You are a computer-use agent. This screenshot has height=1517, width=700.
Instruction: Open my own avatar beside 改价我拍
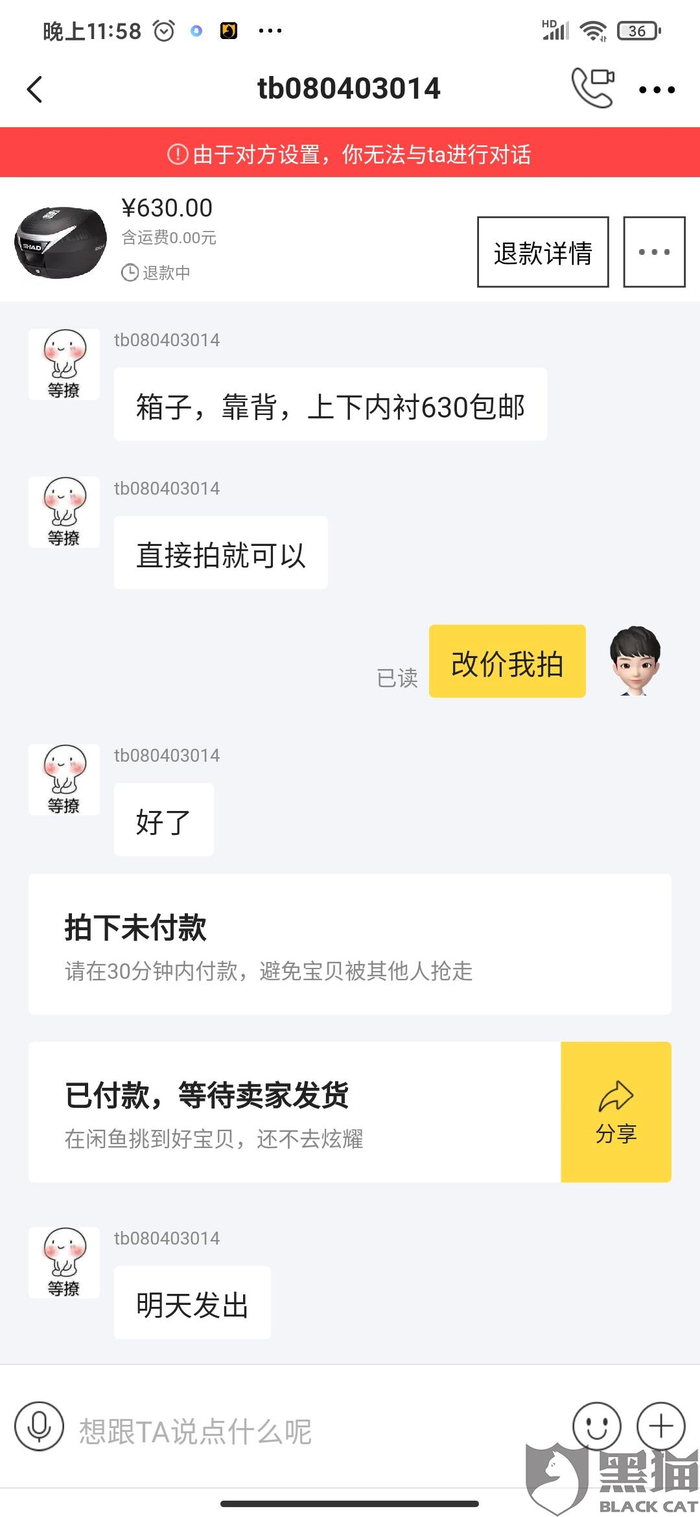[635, 661]
